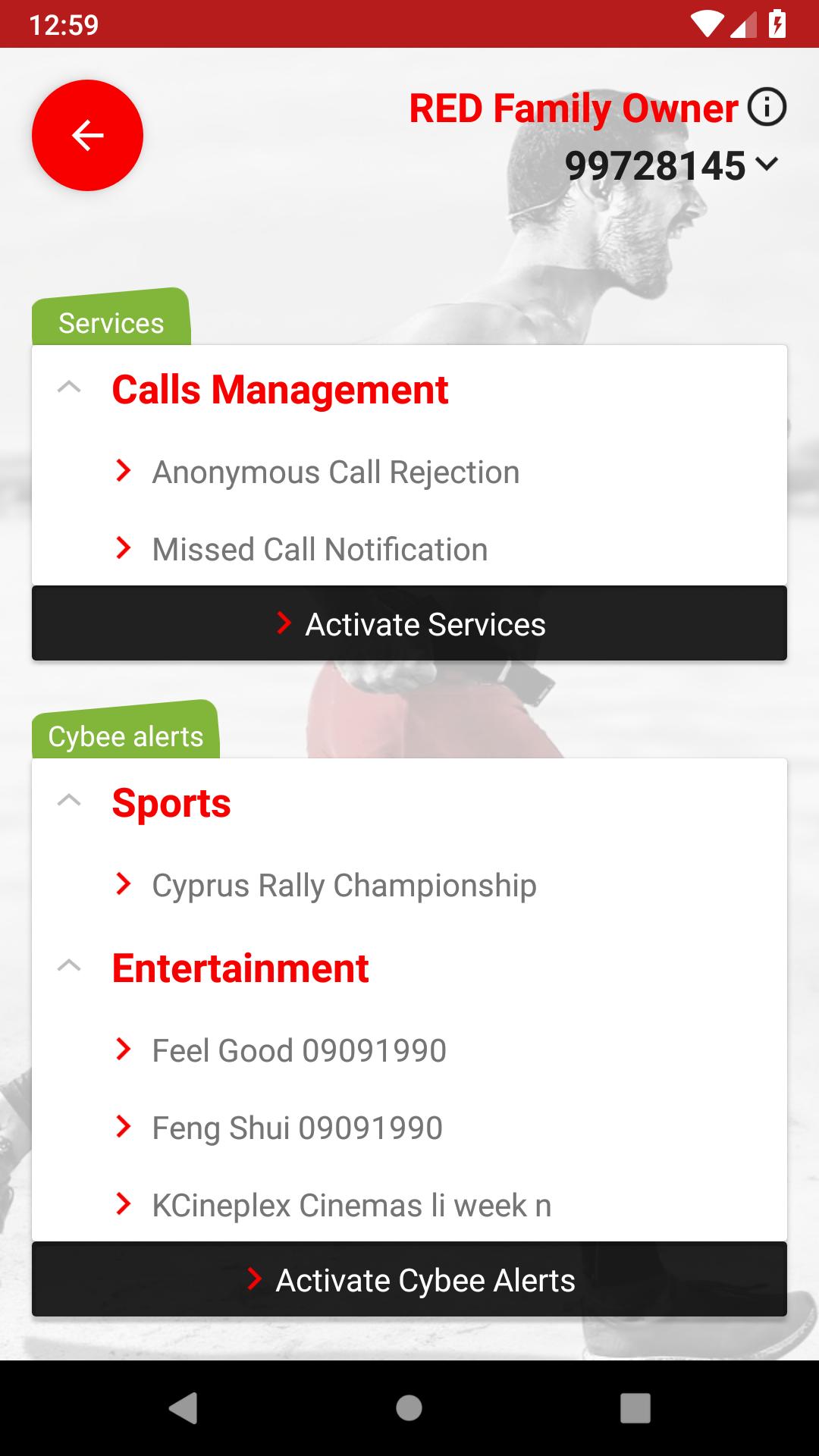This screenshot has height=1456, width=819.
Task: Open KCineplex Cinemas alert
Action: pyautogui.click(x=351, y=1204)
